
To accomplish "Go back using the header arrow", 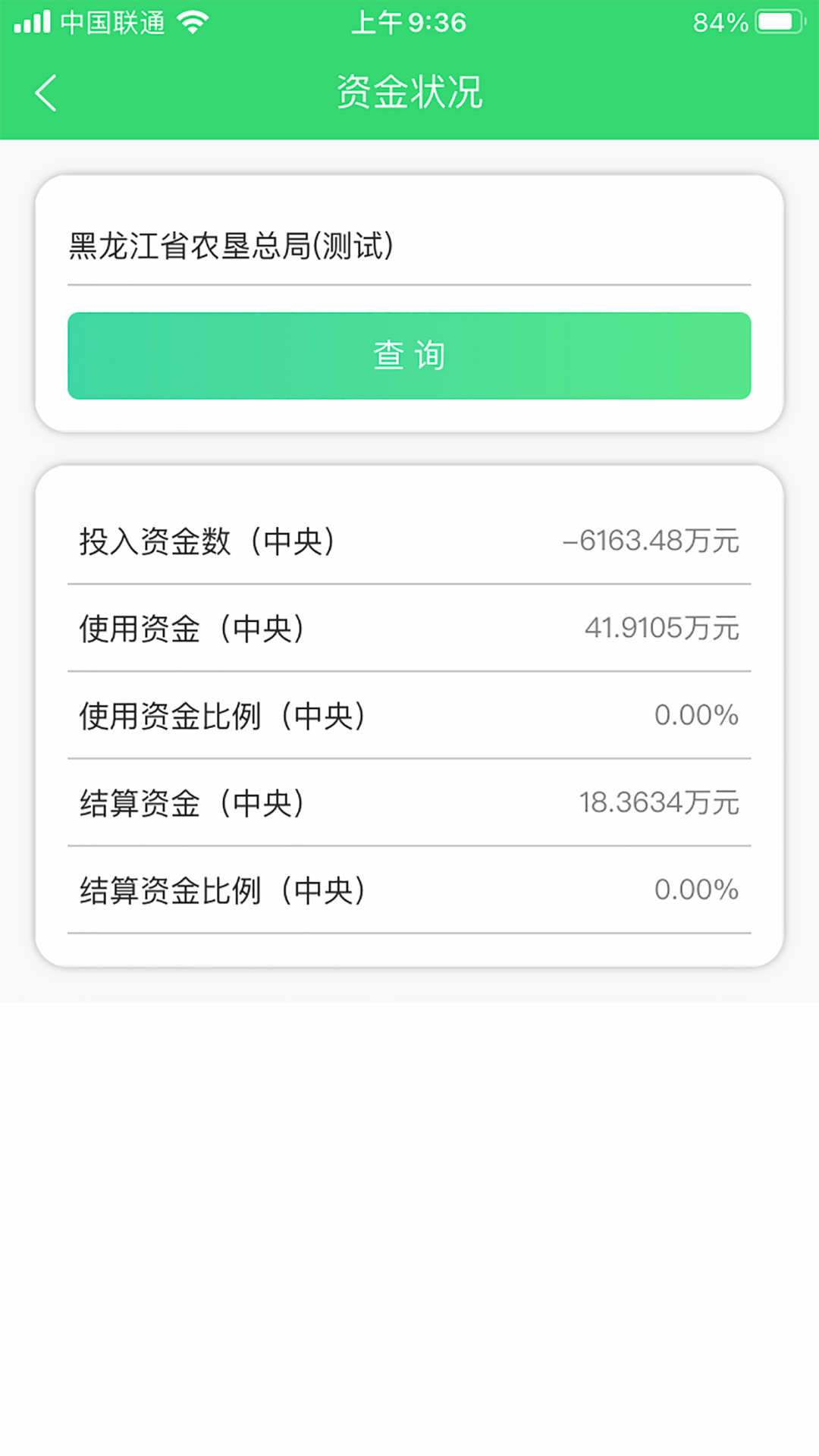I will pos(46,93).
